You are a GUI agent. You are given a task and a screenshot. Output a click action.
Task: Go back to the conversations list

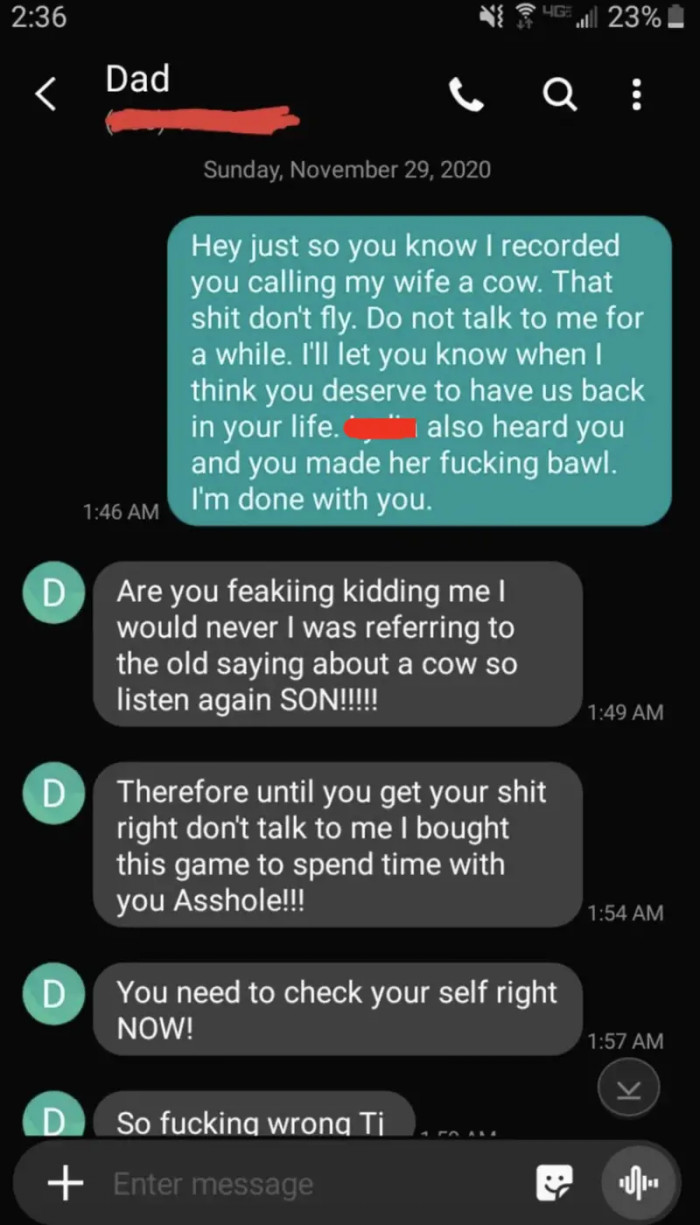[x=45, y=95]
